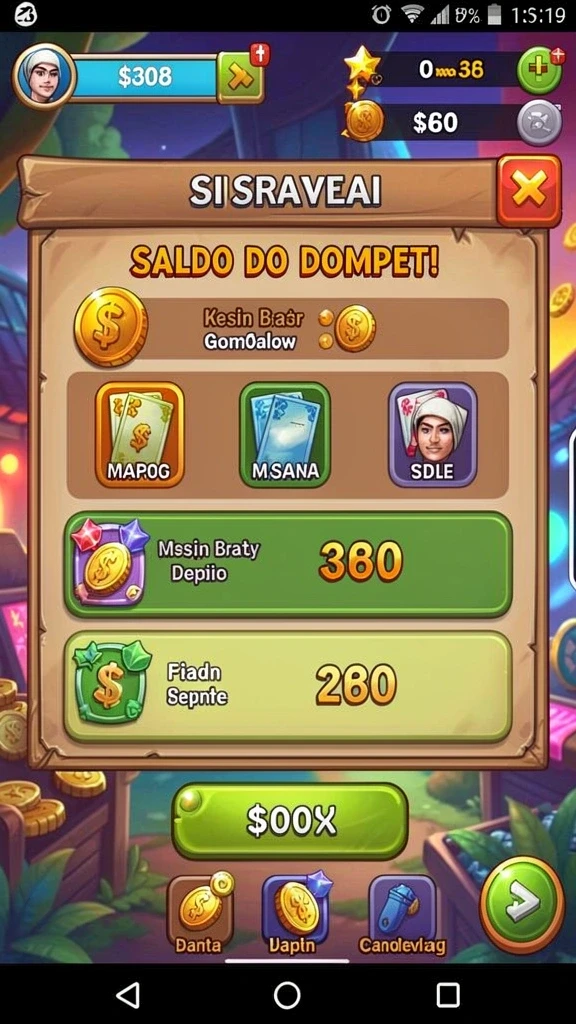Close the dialog with the X button
Image resolution: width=576 pixels, height=1024 pixels.
[x=528, y=191]
